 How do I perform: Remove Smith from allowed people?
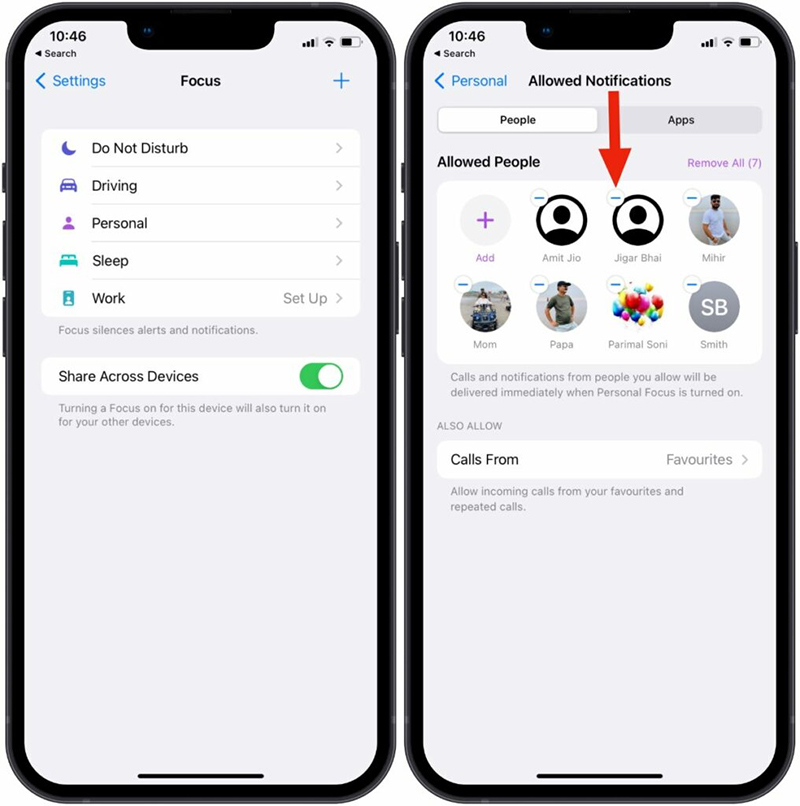point(692,285)
